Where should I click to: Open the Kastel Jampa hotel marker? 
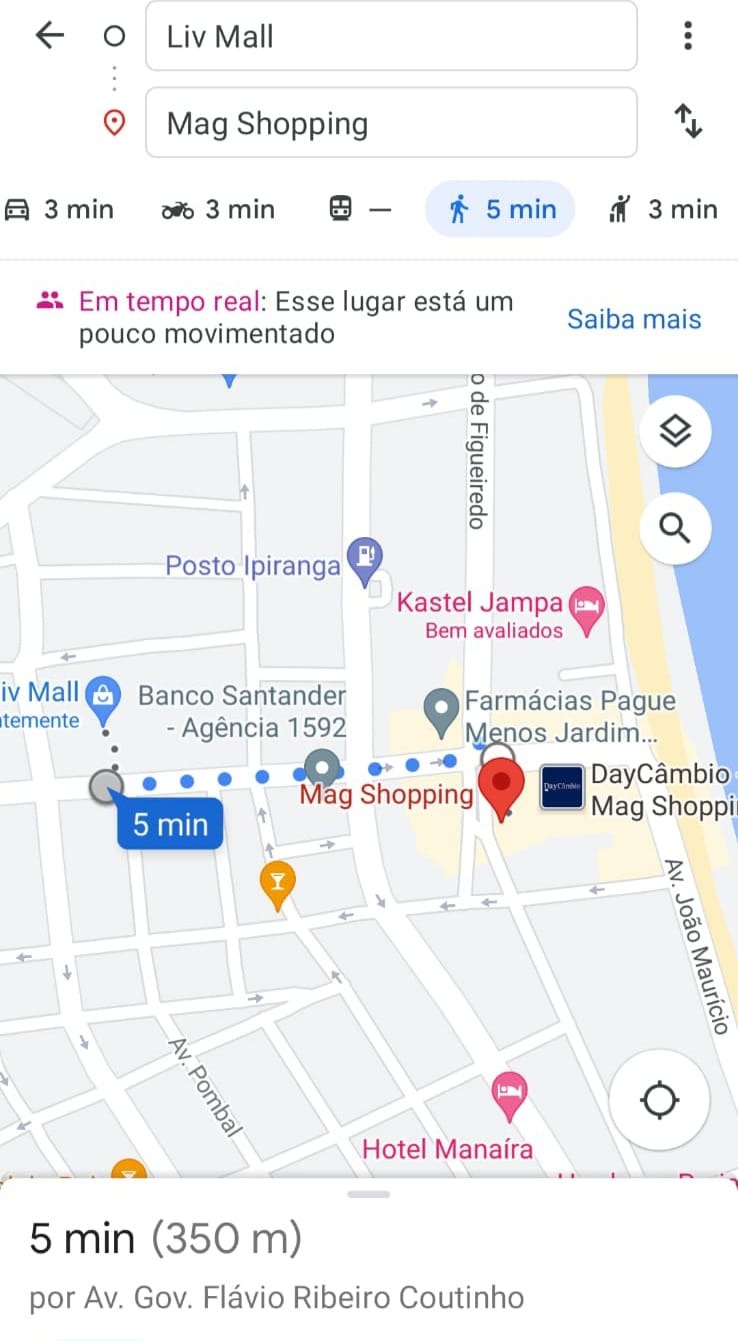tap(585, 609)
